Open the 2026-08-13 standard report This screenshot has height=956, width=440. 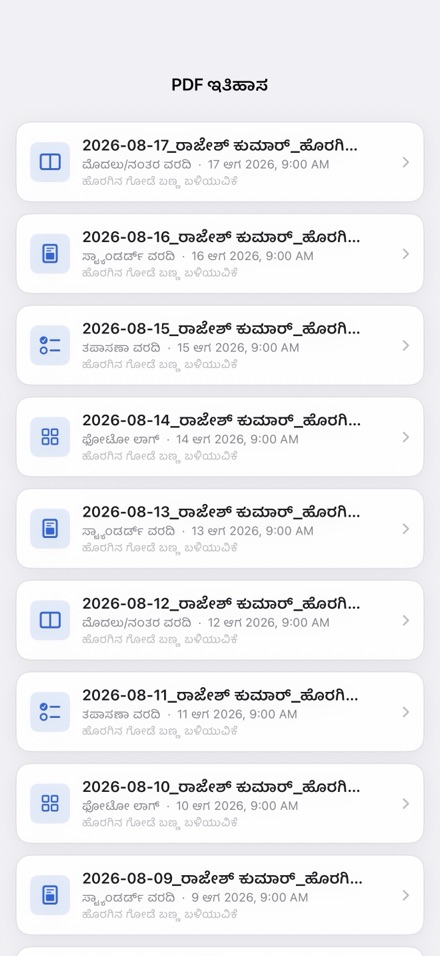(220, 529)
